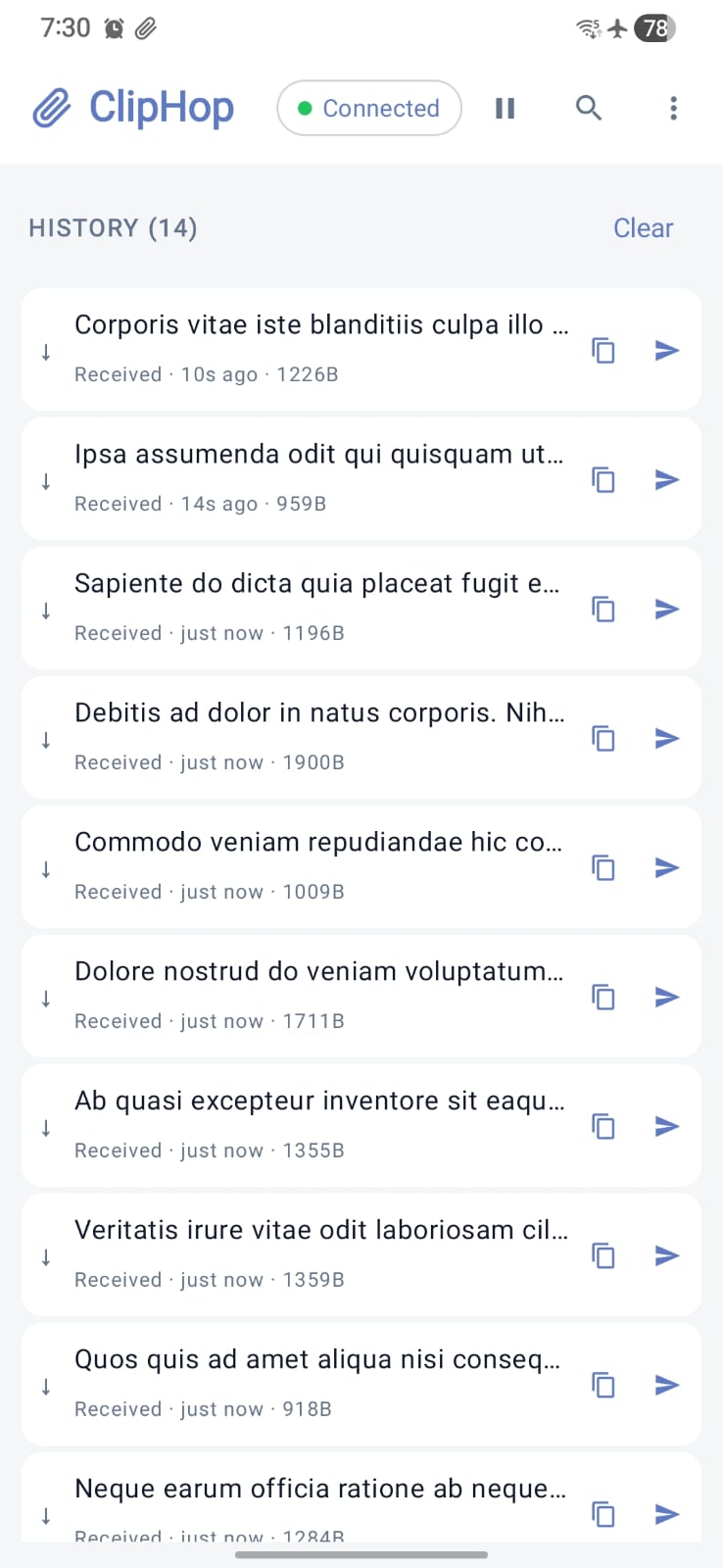This screenshot has height=1568, width=723.
Task: Copy the 'Dolore nostrud' history entry
Action: [x=602, y=997]
